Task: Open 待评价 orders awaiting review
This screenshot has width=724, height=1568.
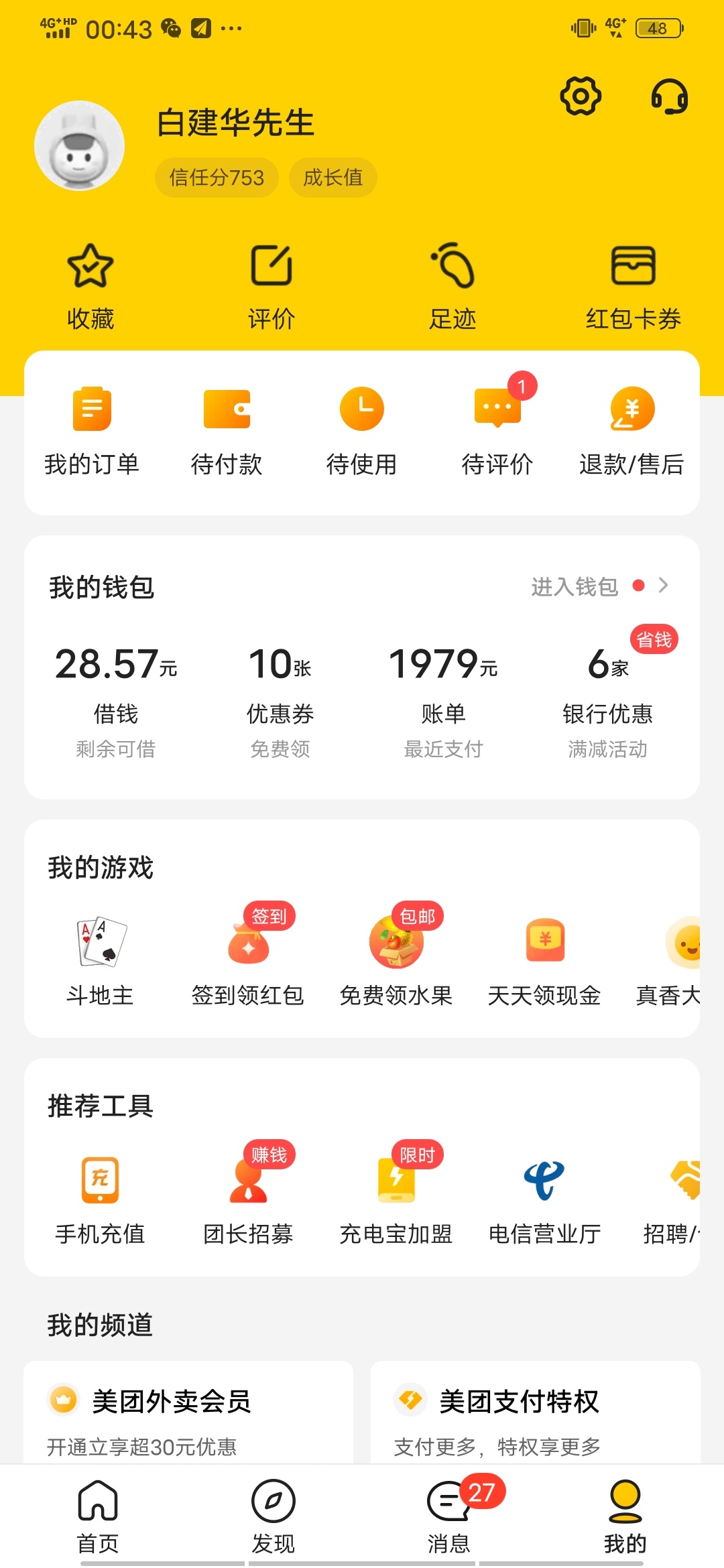Action: tap(497, 431)
